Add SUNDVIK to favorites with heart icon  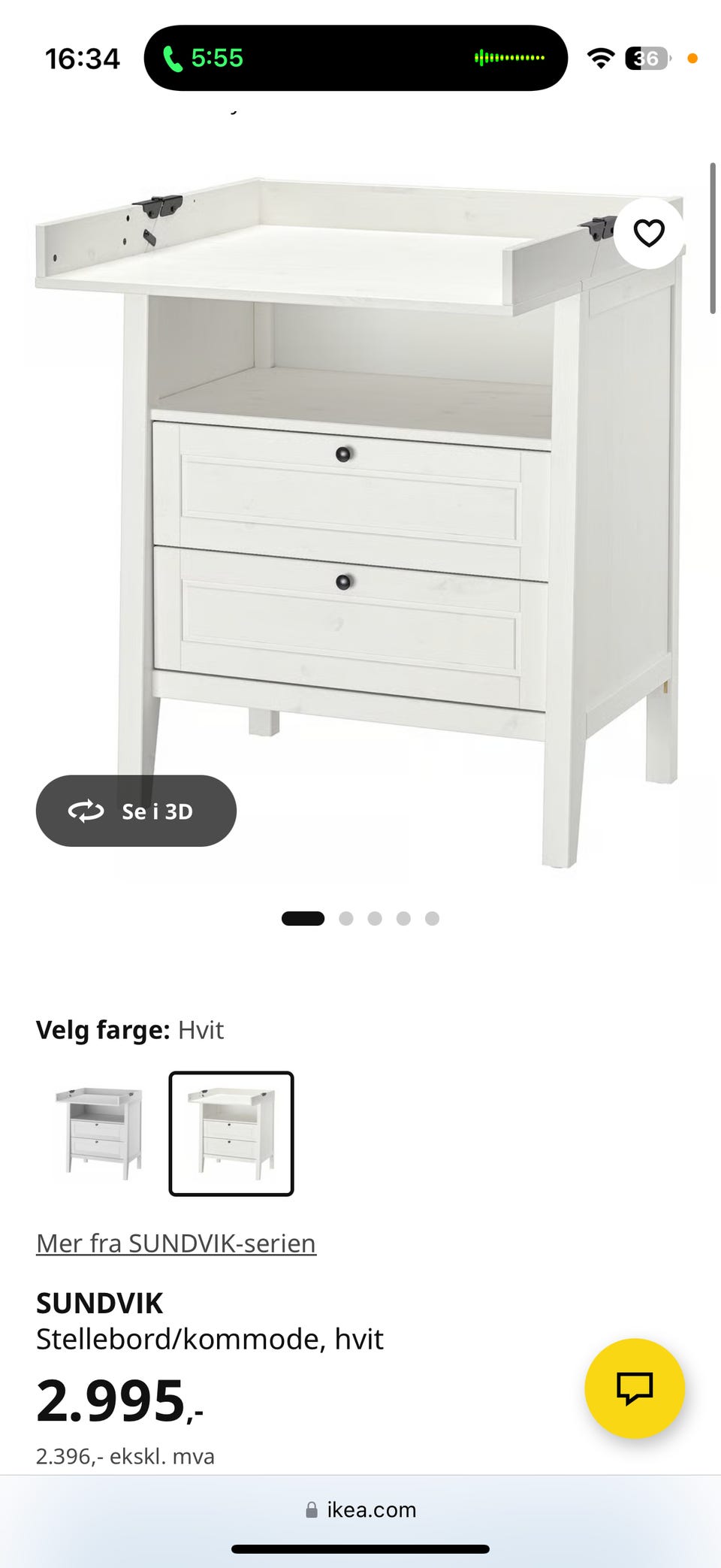[x=649, y=233]
